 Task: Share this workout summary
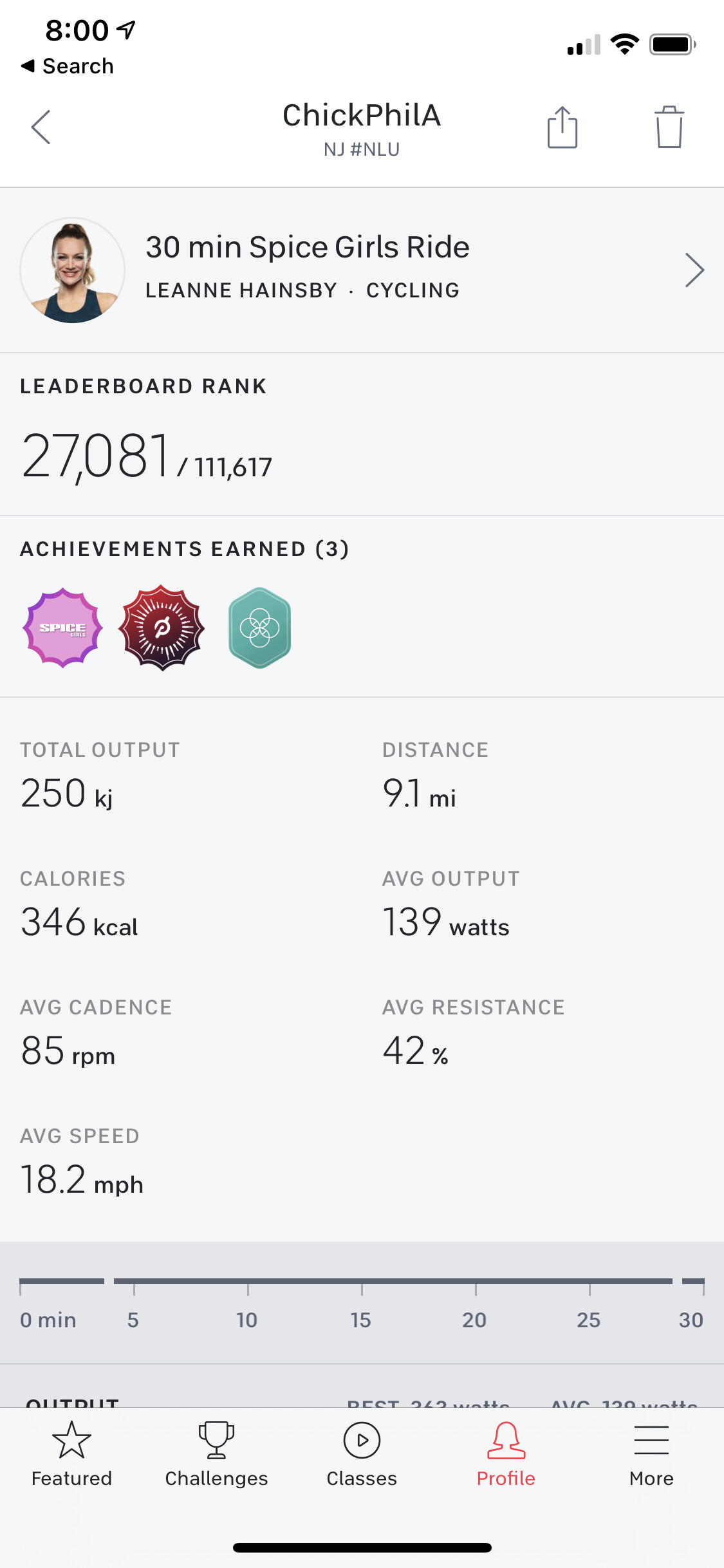point(562,127)
